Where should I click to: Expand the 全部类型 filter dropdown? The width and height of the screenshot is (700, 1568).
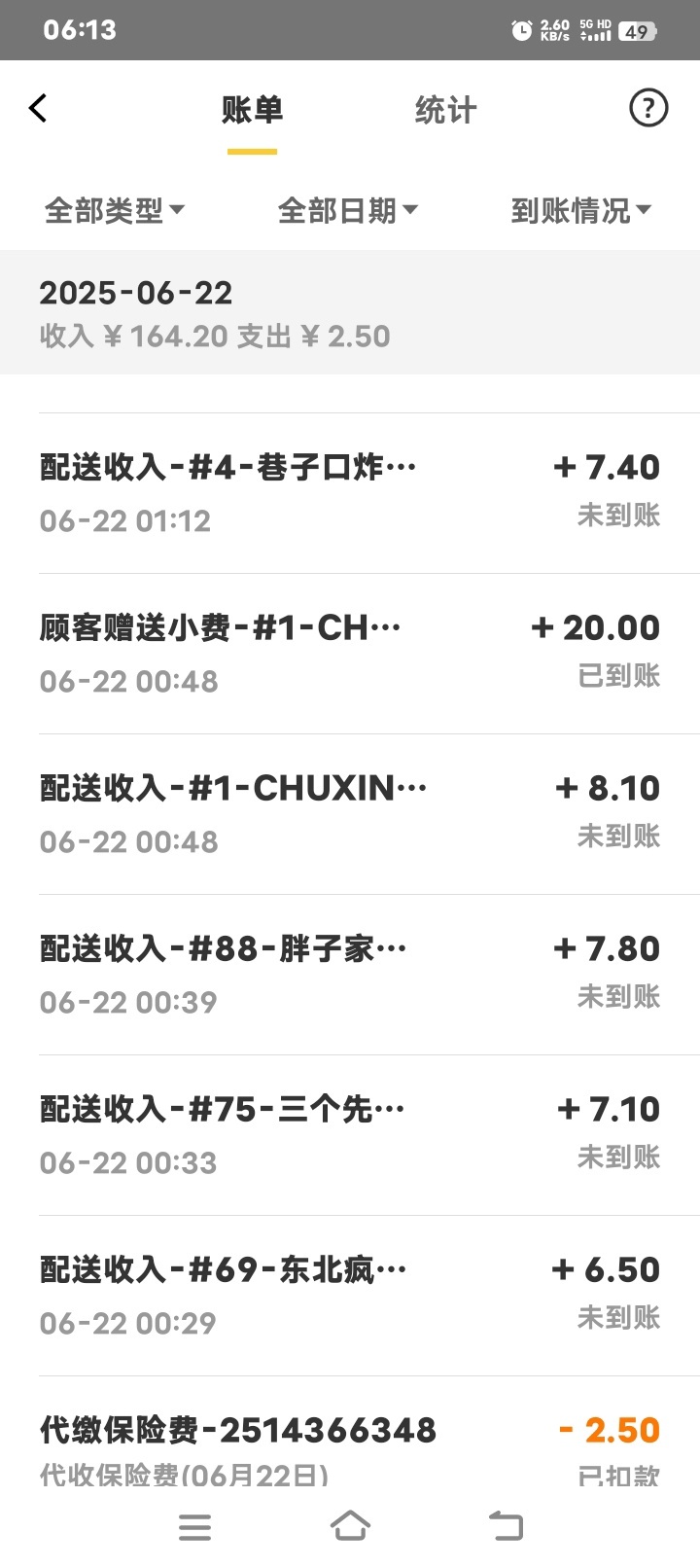point(114,210)
